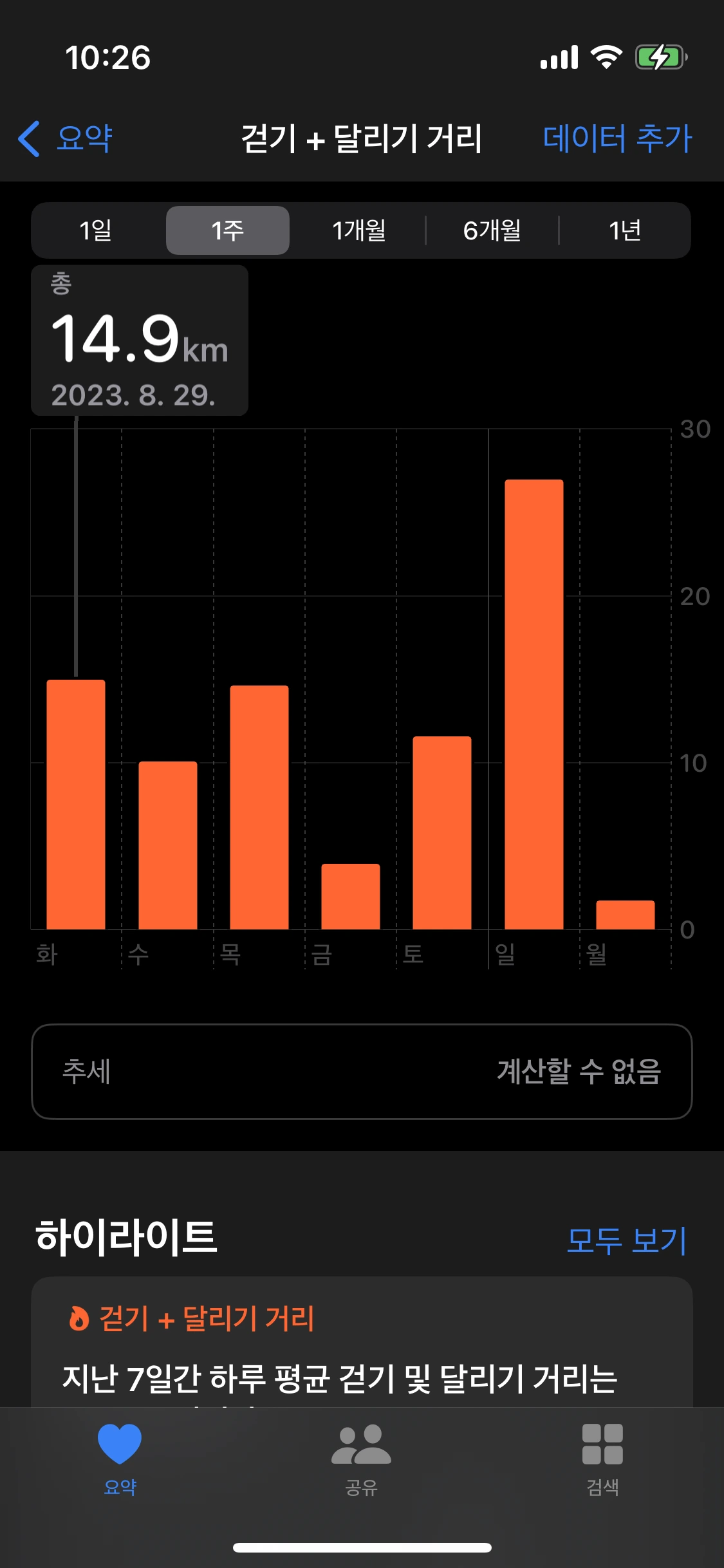Tap 데이터 추가 to add data
The height and width of the screenshot is (1568, 724).
[x=617, y=138]
